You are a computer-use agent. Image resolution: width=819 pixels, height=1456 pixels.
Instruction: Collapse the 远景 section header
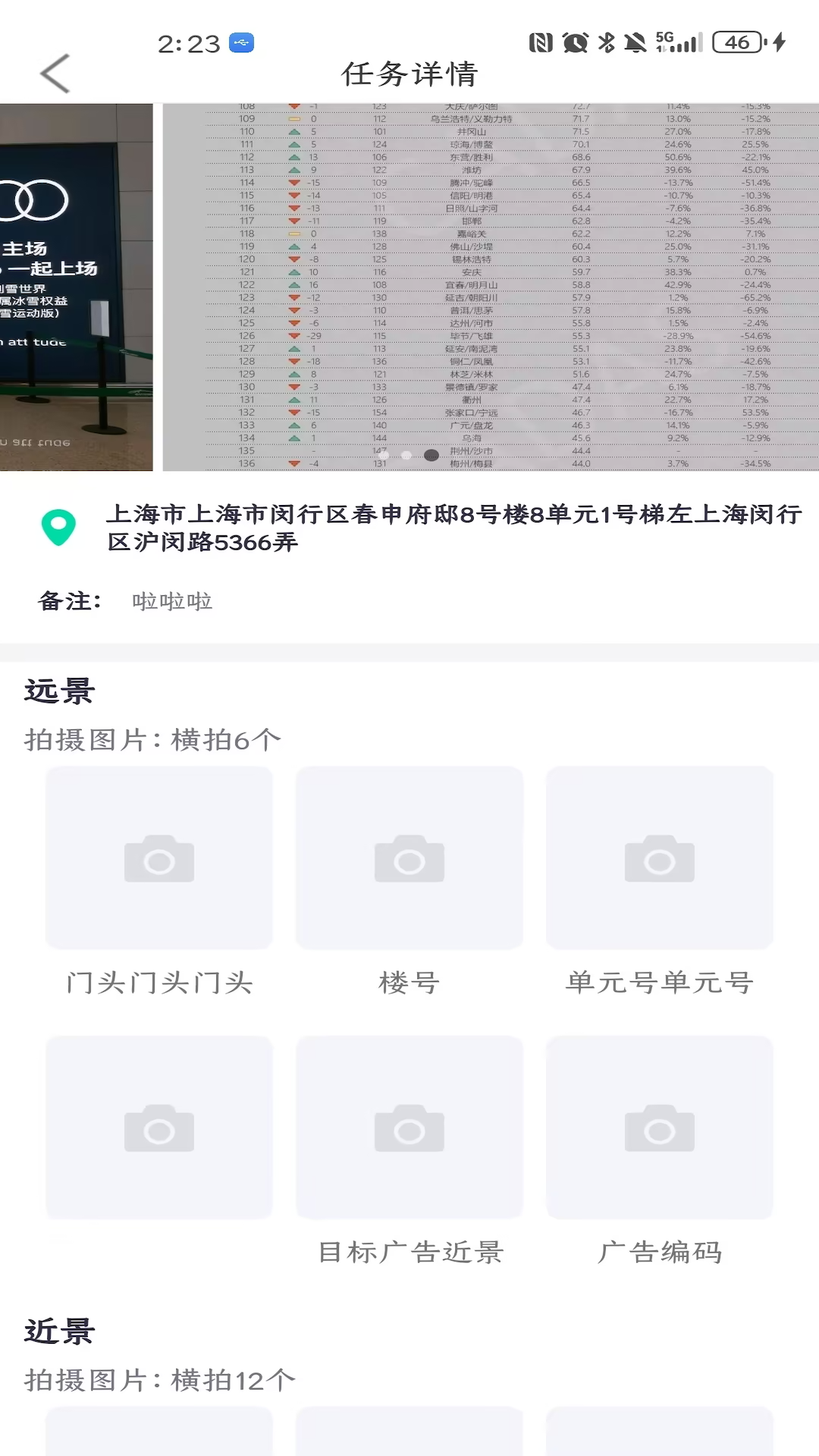coord(57,690)
